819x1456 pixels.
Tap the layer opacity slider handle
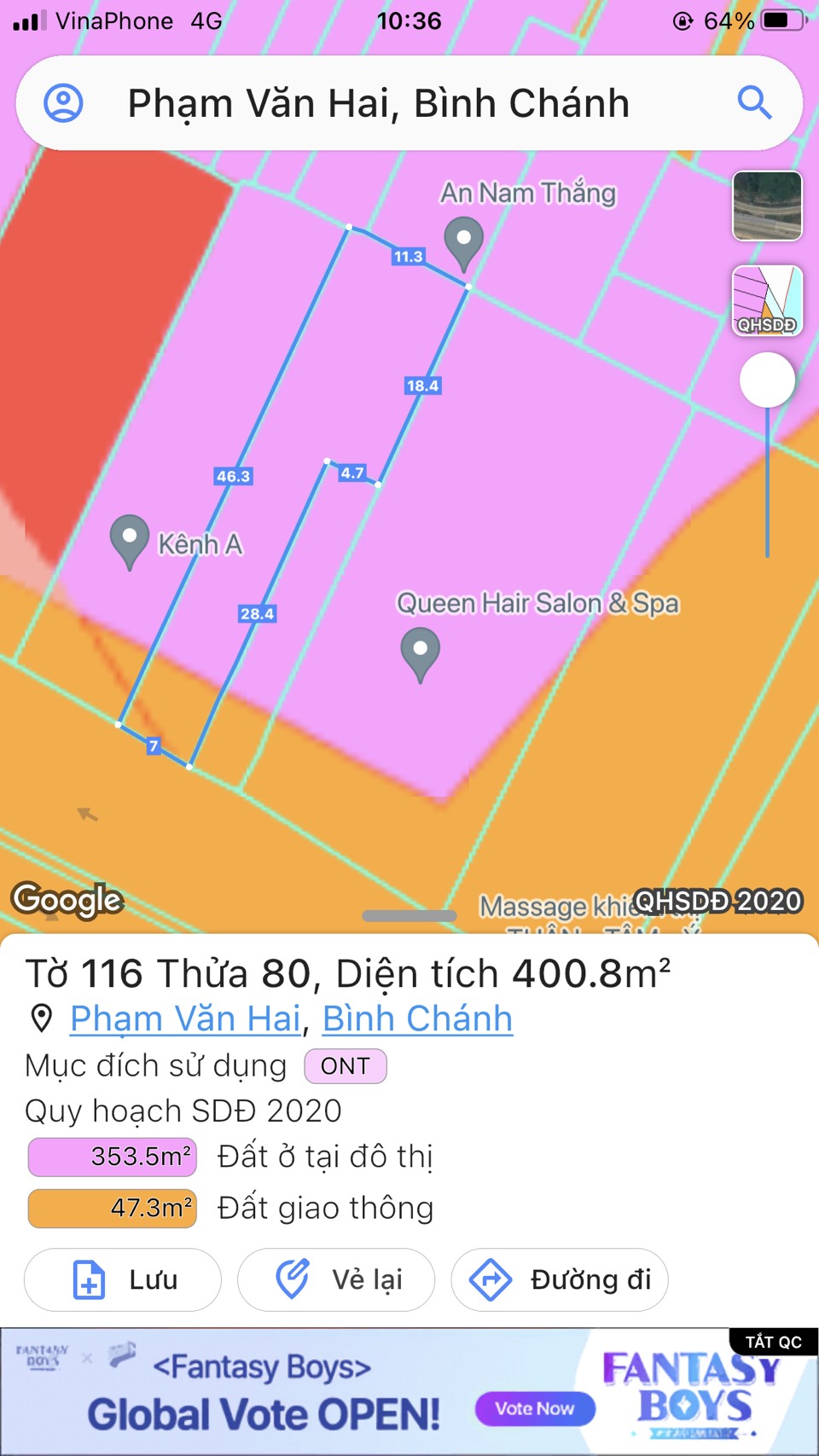click(x=767, y=380)
